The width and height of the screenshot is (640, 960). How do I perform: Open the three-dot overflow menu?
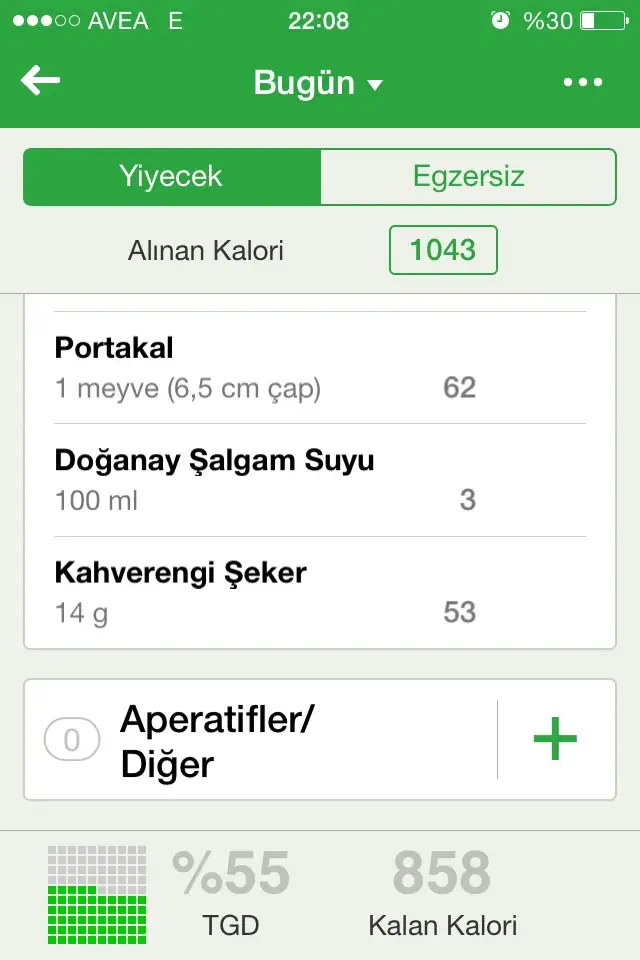point(583,83)
